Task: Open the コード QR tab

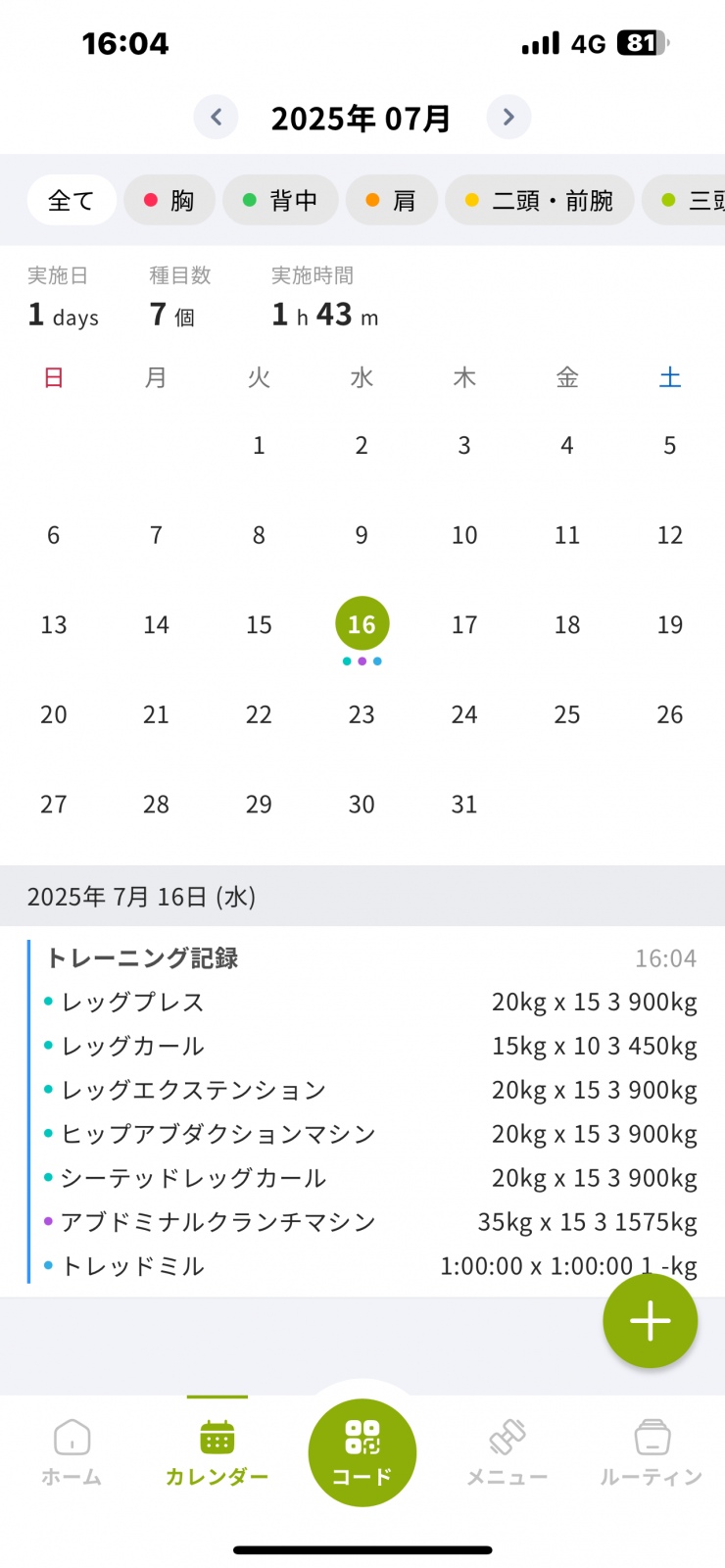Action: pyautogui.click(x=362, y=1452)
